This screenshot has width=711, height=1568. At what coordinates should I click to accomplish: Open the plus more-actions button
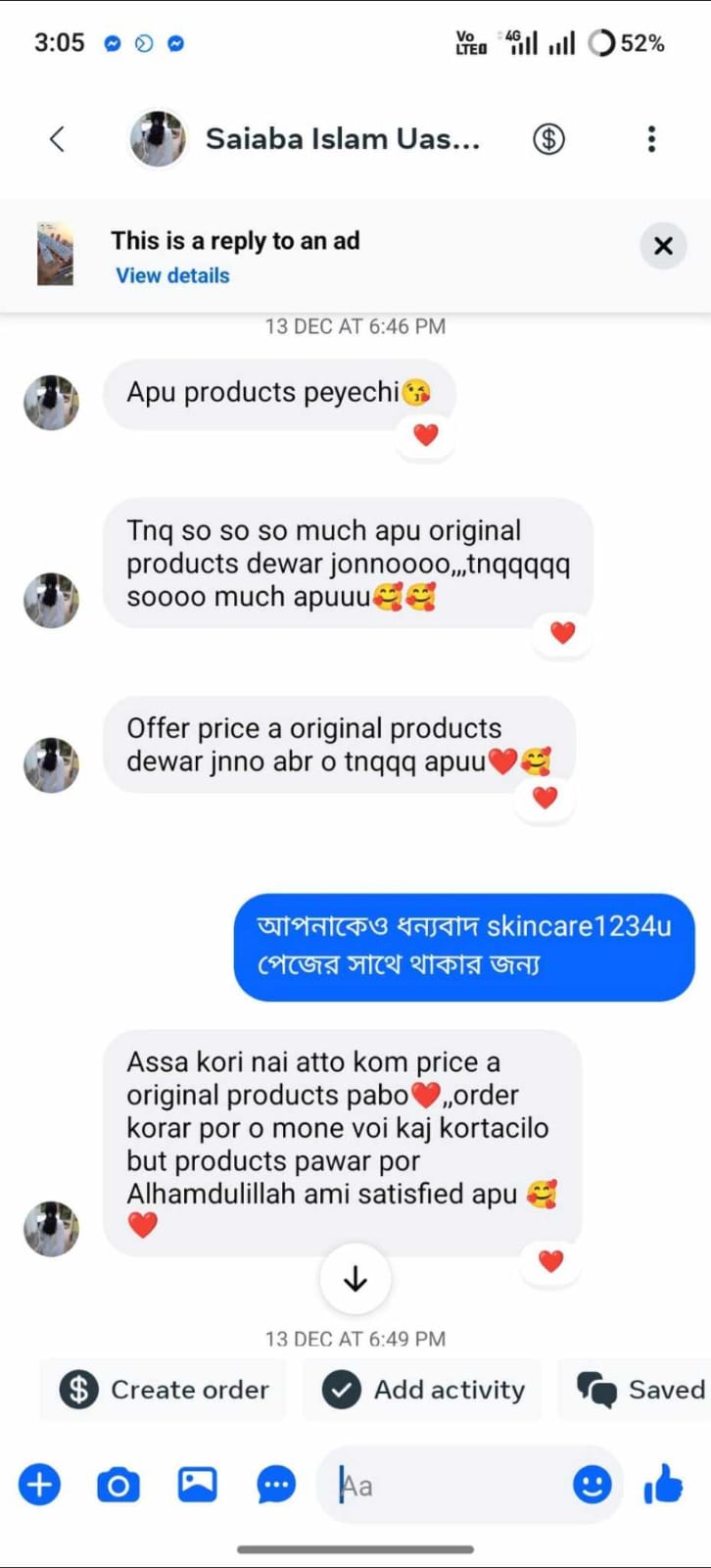tap(39, 1485)
